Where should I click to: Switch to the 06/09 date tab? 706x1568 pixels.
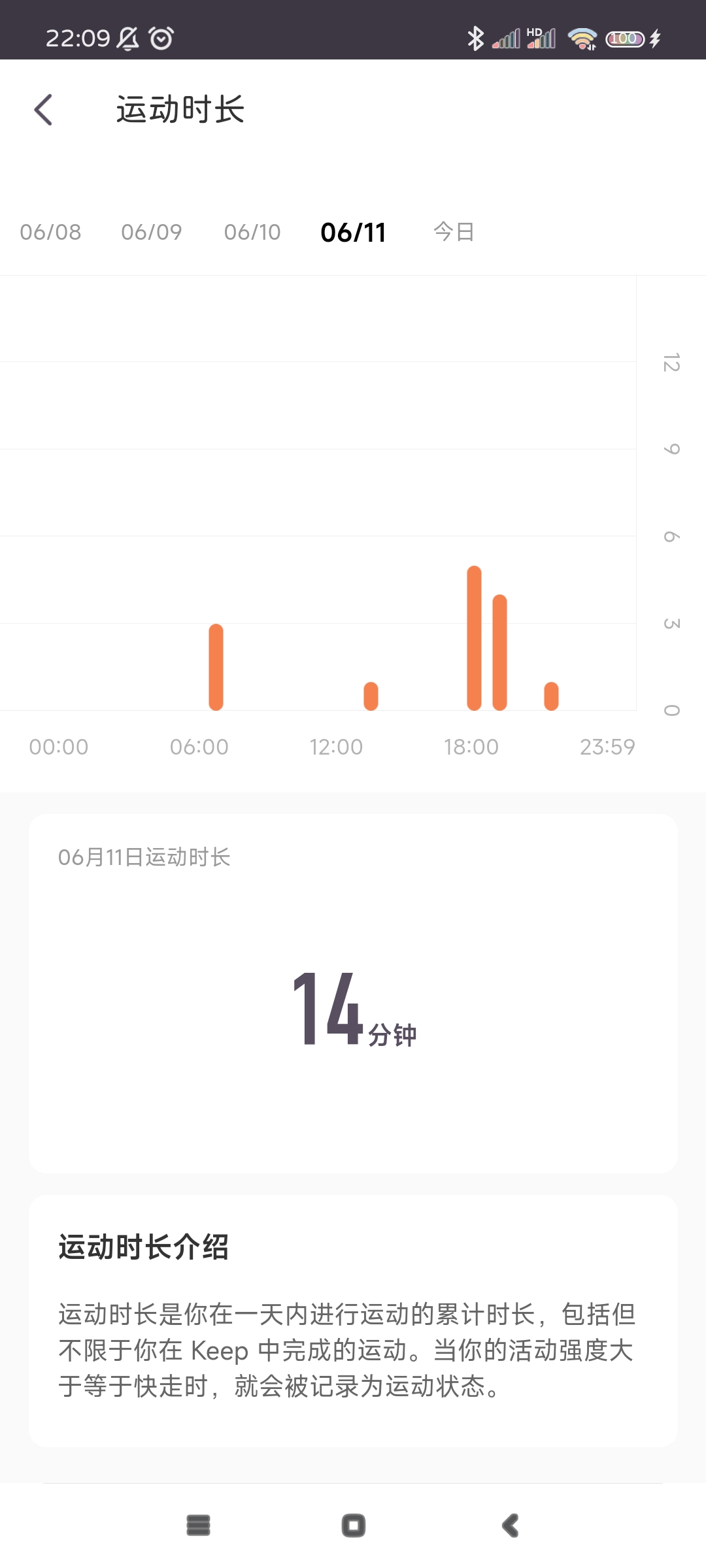tap(152, 232)
